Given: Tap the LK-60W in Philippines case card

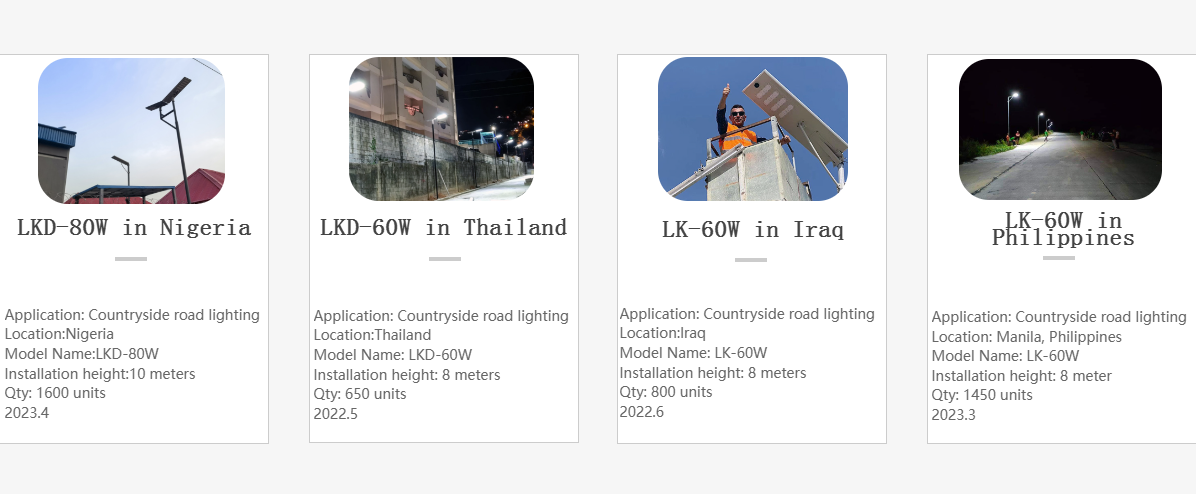Looking at the screenshot, I should click(1062, 229).
